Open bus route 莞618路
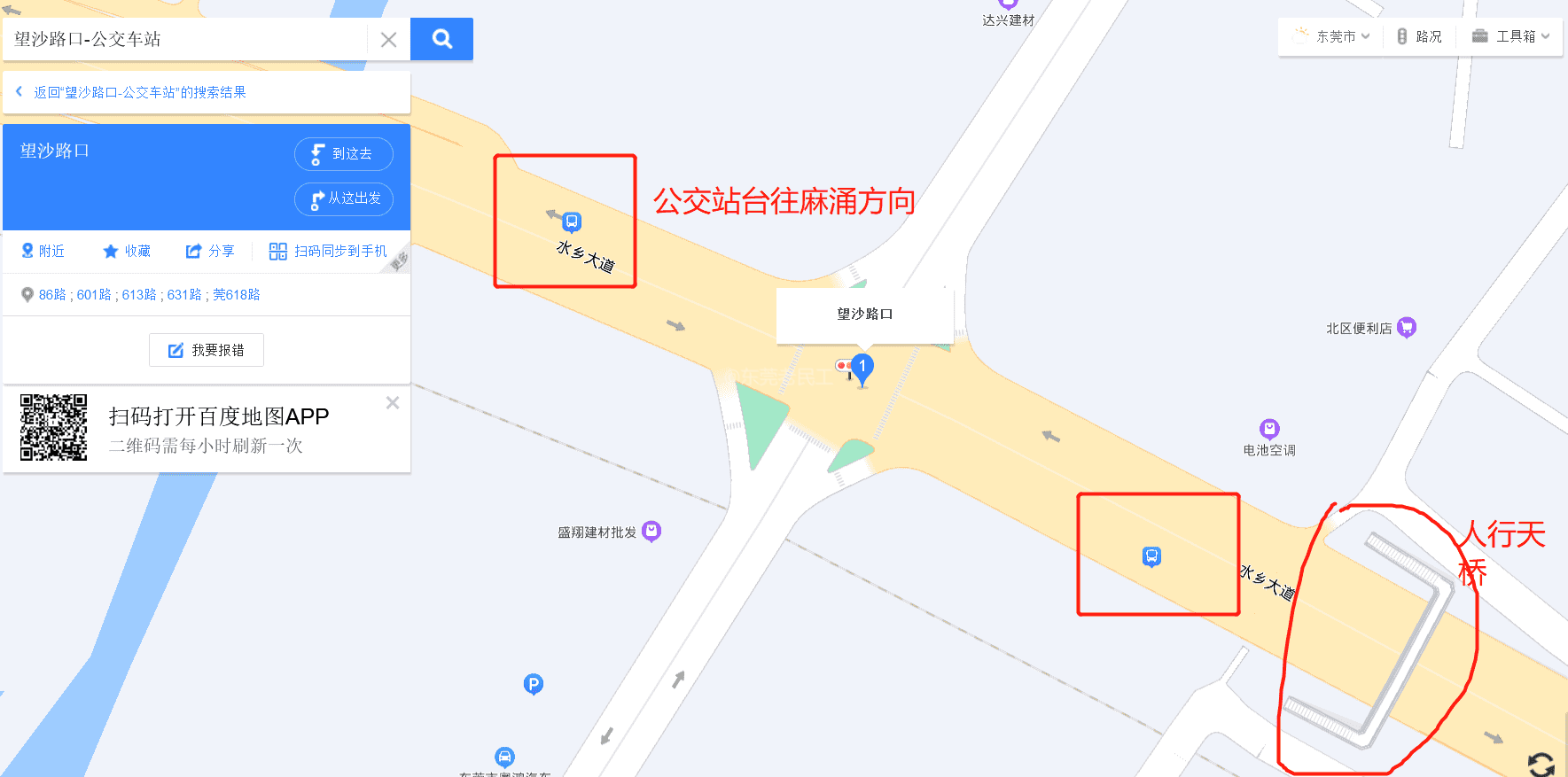 point(236,294)
